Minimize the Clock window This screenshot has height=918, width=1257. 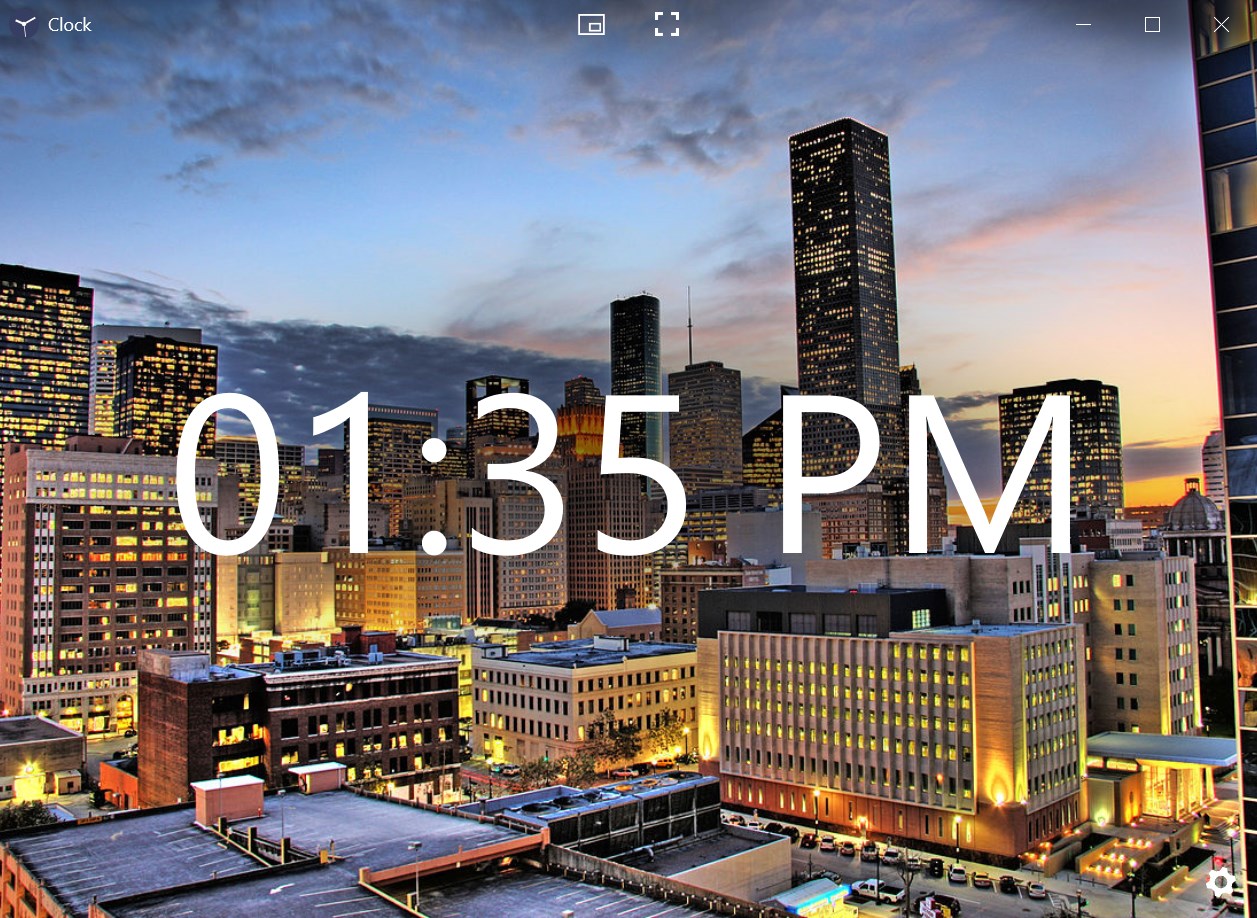(1083, 25)
